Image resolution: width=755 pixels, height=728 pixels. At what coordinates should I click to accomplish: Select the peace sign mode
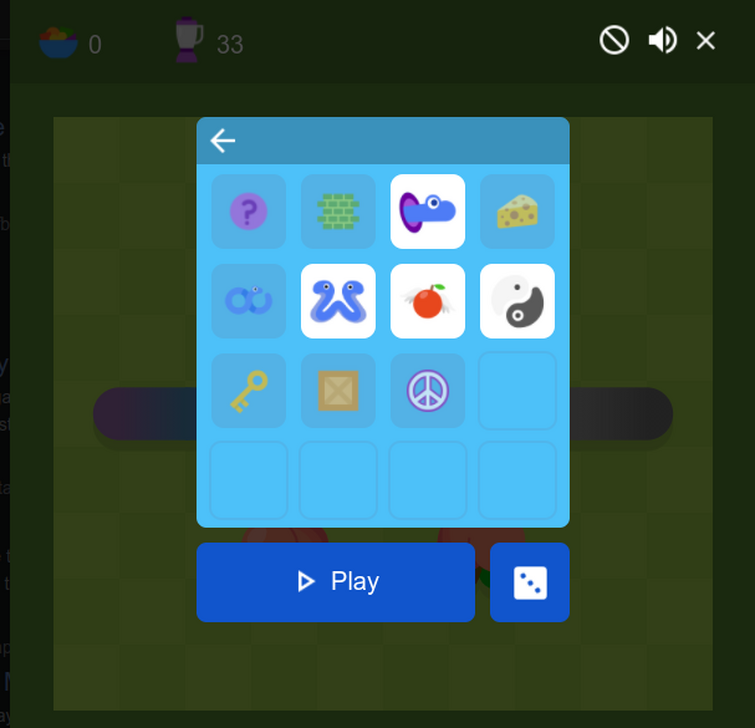click(x=428, y=390)
